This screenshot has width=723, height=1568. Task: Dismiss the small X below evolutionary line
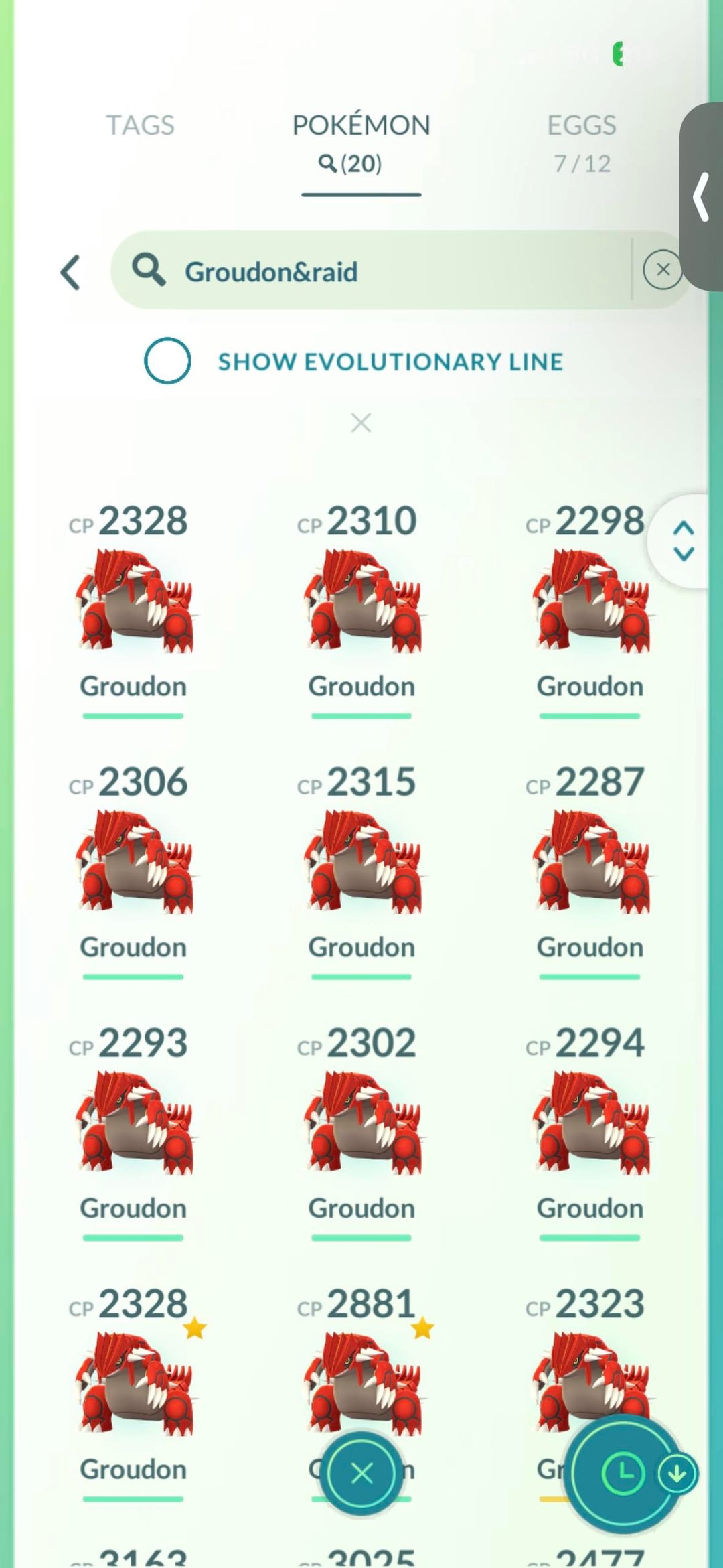tap(361, 423)
